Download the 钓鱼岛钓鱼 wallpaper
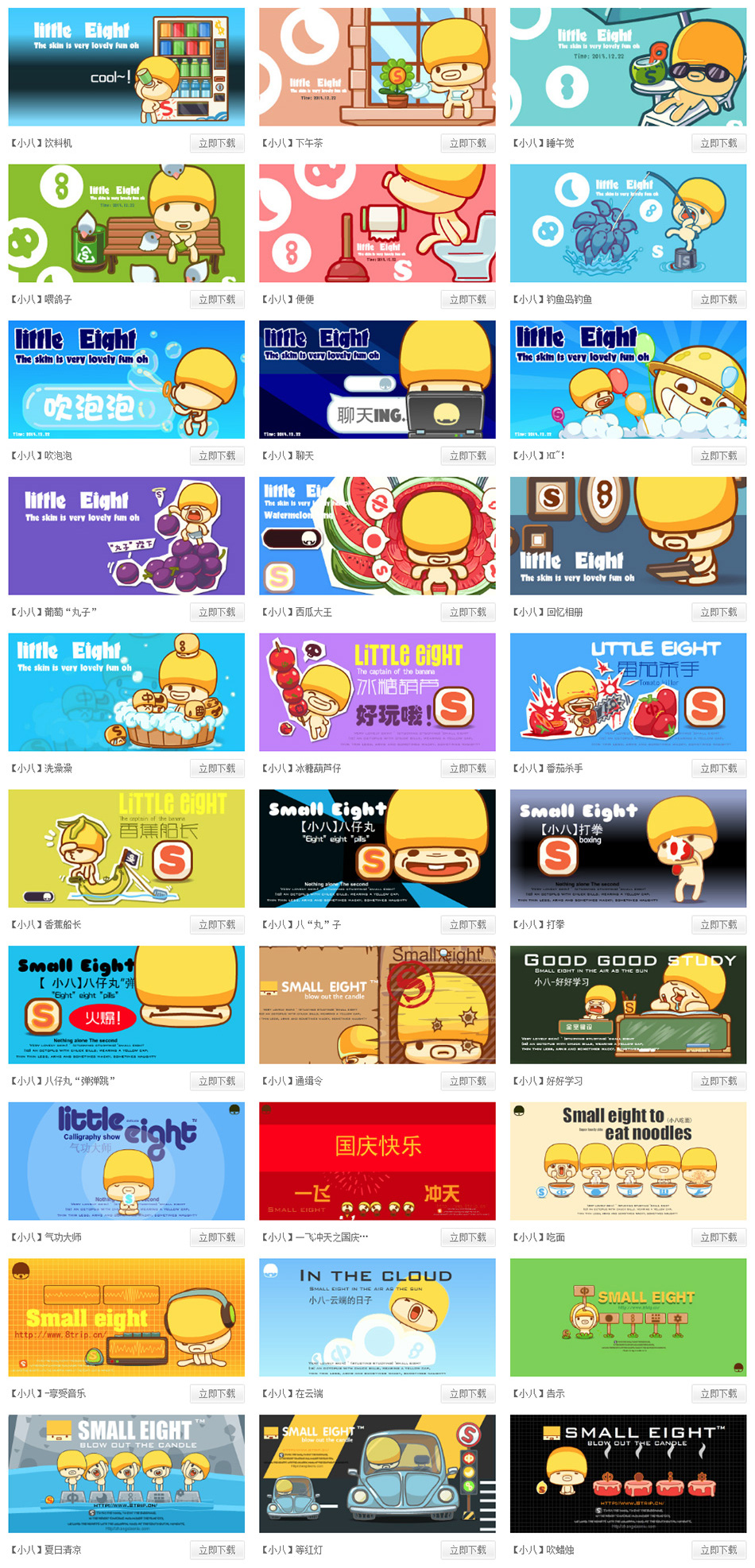Screen dimensions: 755x1568 point(718,300)
